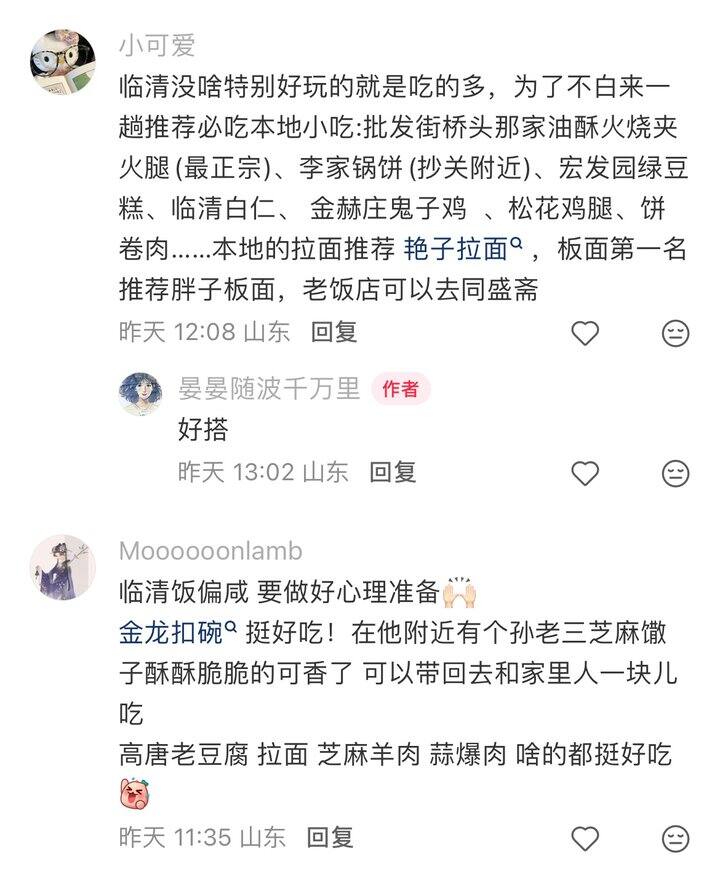Open the 金龙扣碗 search link
720x872 pixels.
(x=178, y=632)
